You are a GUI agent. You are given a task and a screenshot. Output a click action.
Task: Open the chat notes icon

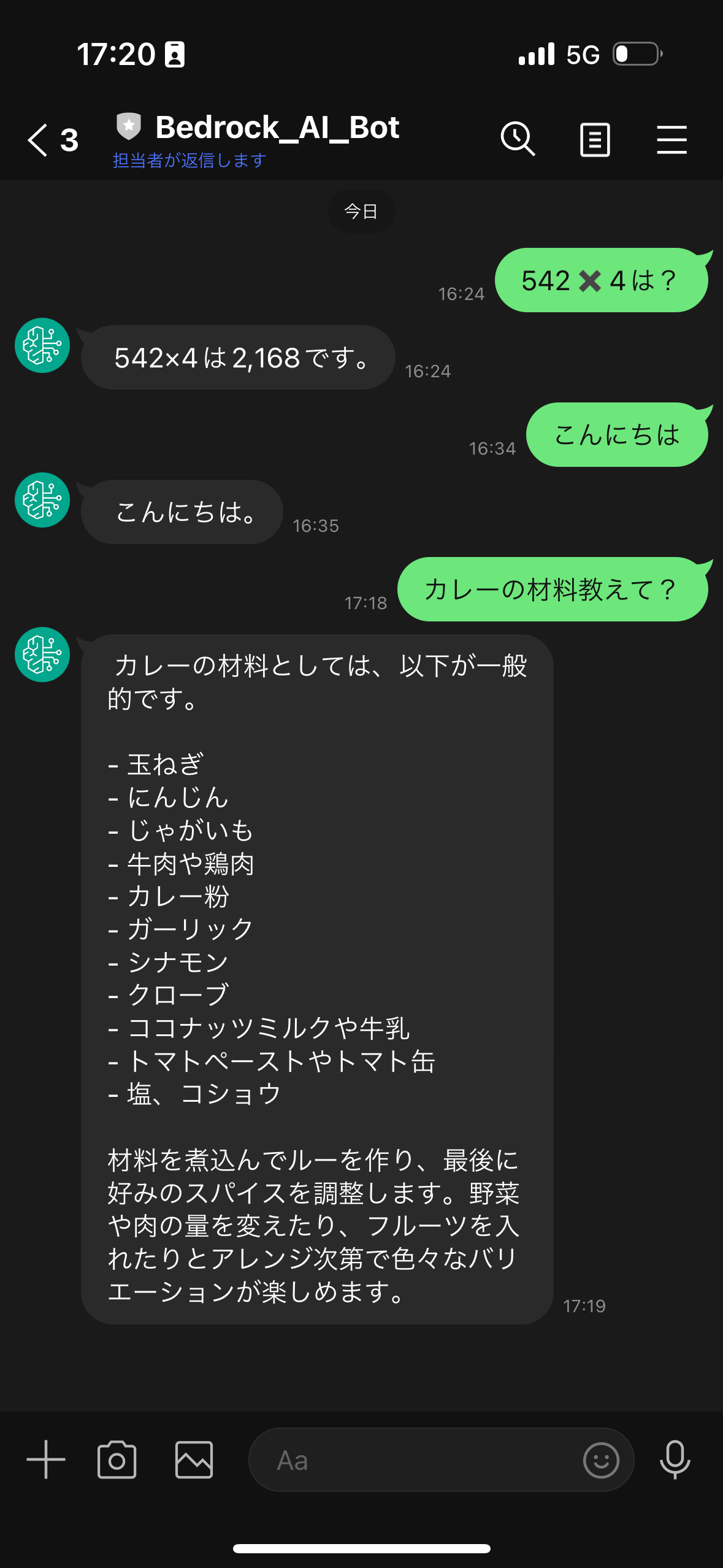pos(594,140)
